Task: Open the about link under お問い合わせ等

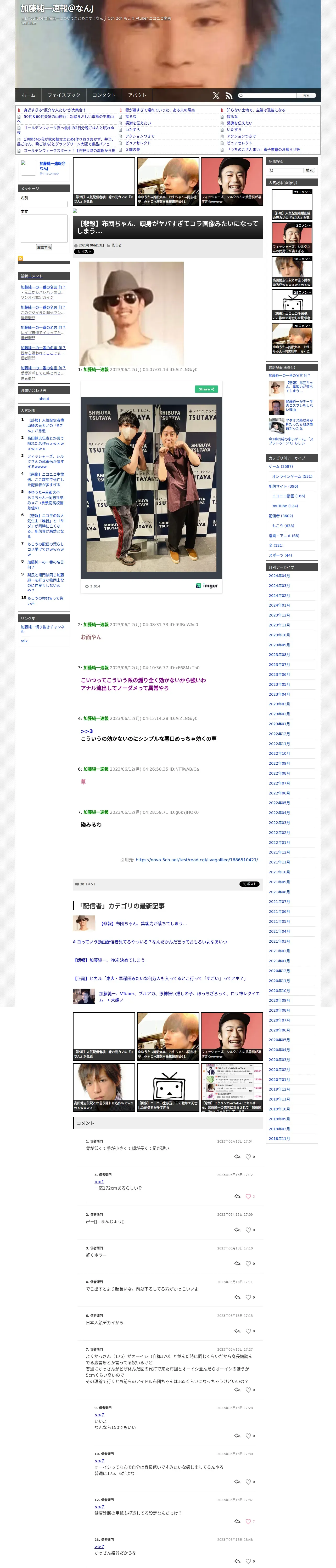Action: tap(44, 399)
